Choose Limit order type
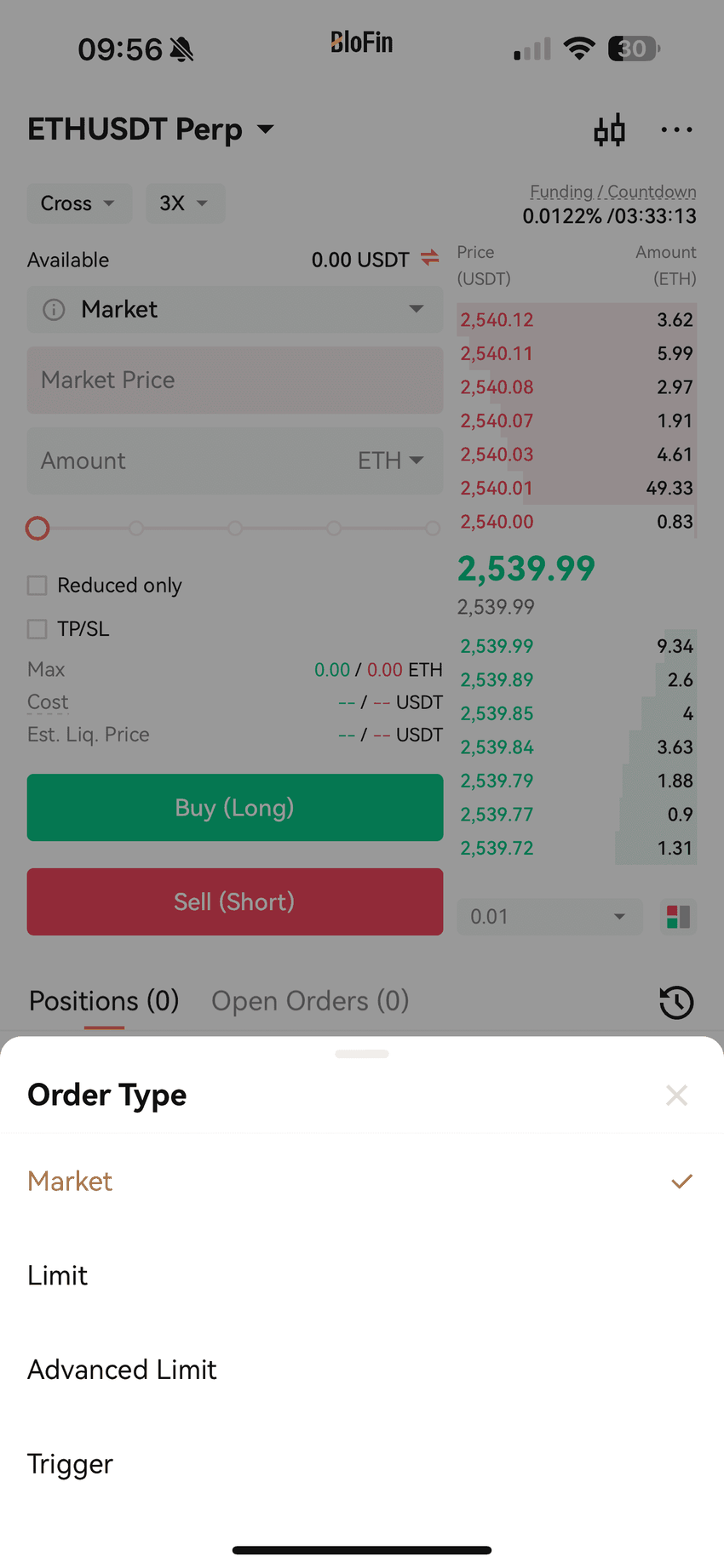This screenshot has height=1568, width=724. pyautogui.click(x=58, y=1275)
